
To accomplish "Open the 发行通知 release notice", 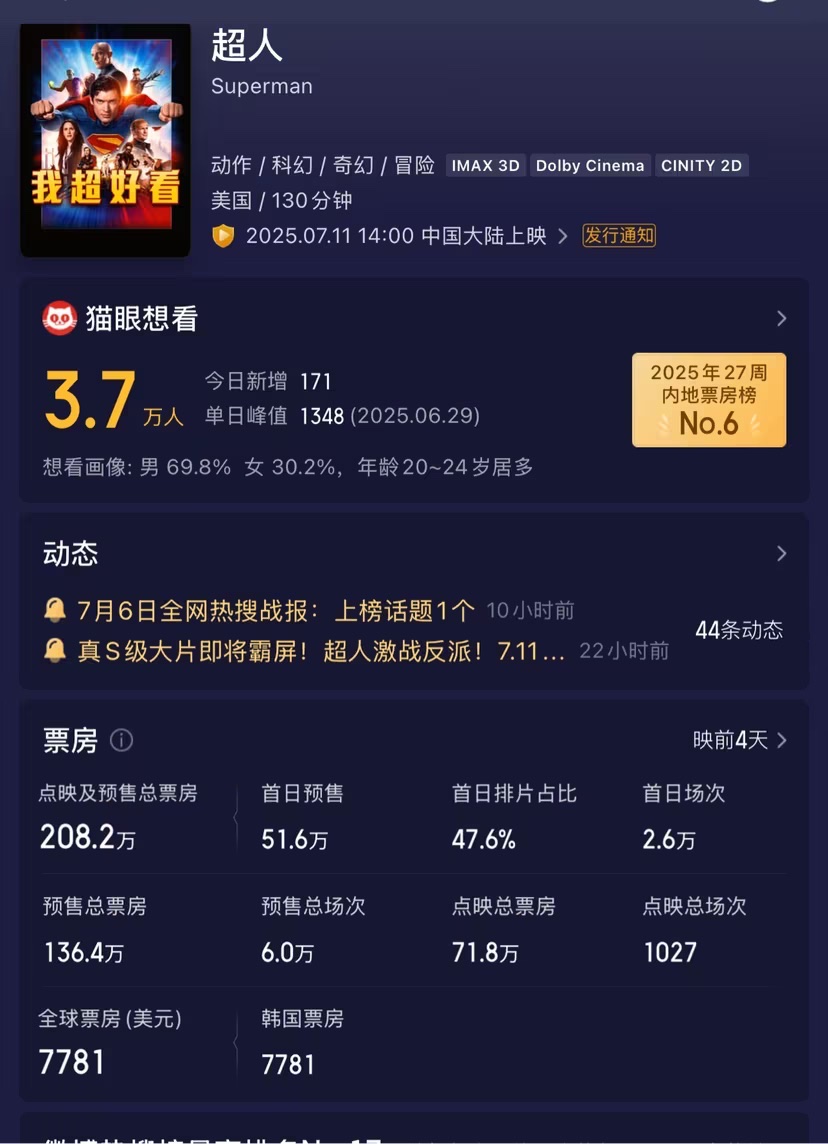I will pos(619,236).
